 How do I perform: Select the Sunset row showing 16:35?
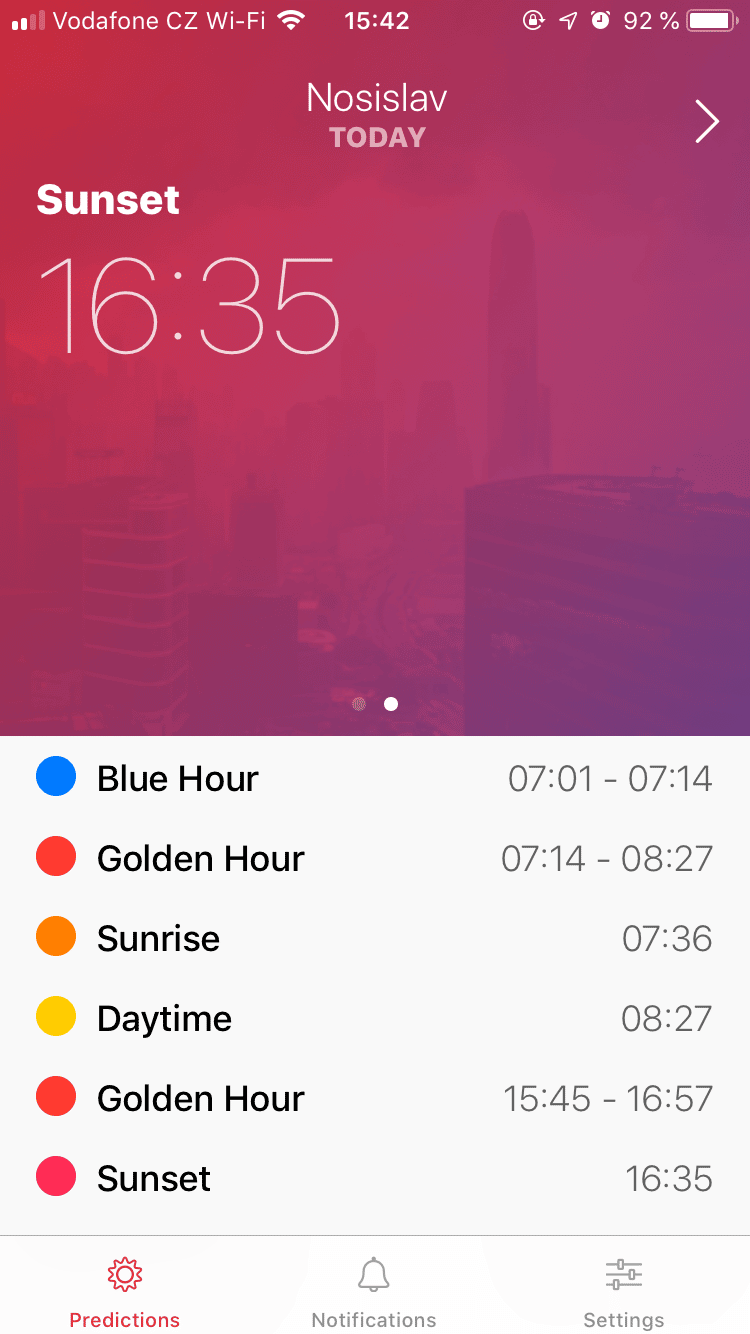tap(375, 1177)
